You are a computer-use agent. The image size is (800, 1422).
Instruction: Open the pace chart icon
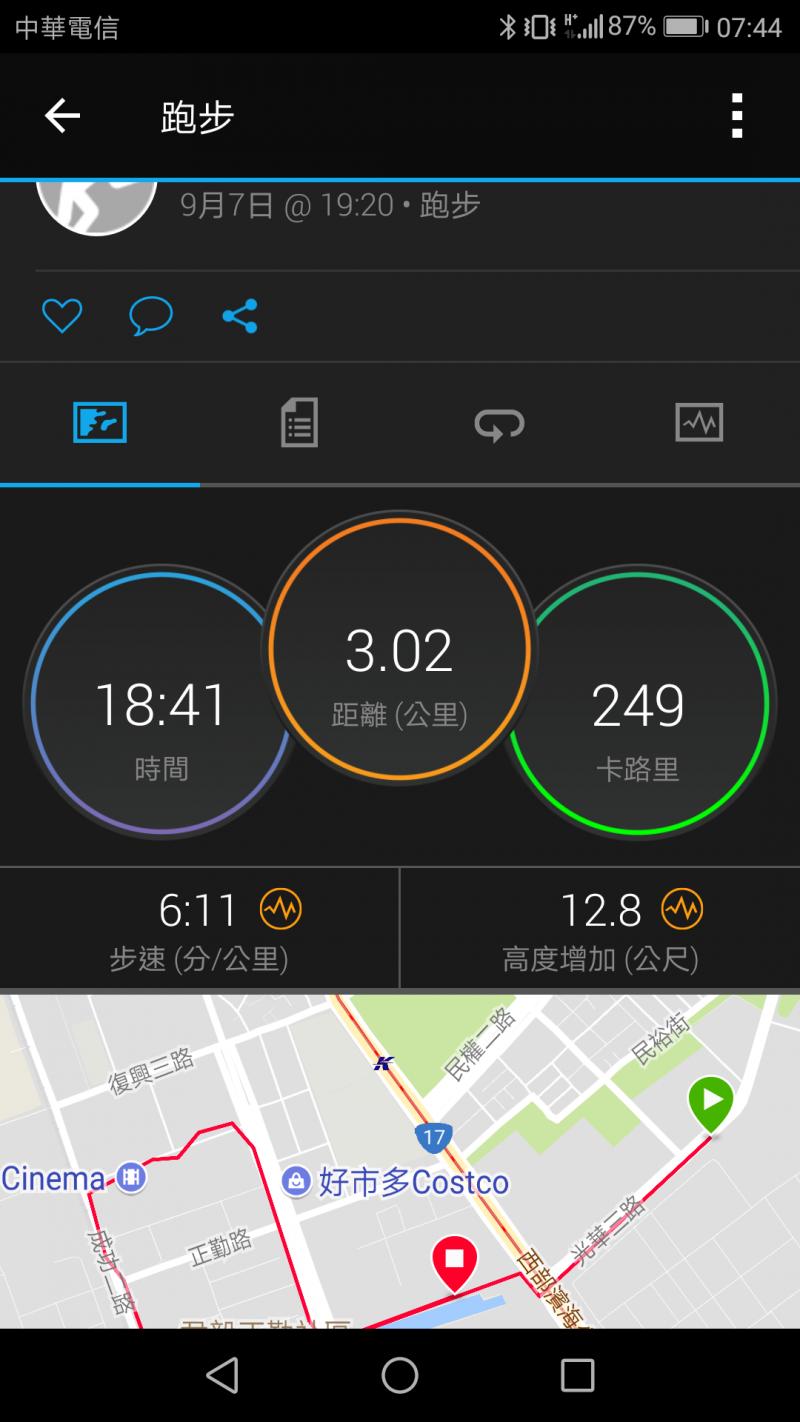(280, 910)
